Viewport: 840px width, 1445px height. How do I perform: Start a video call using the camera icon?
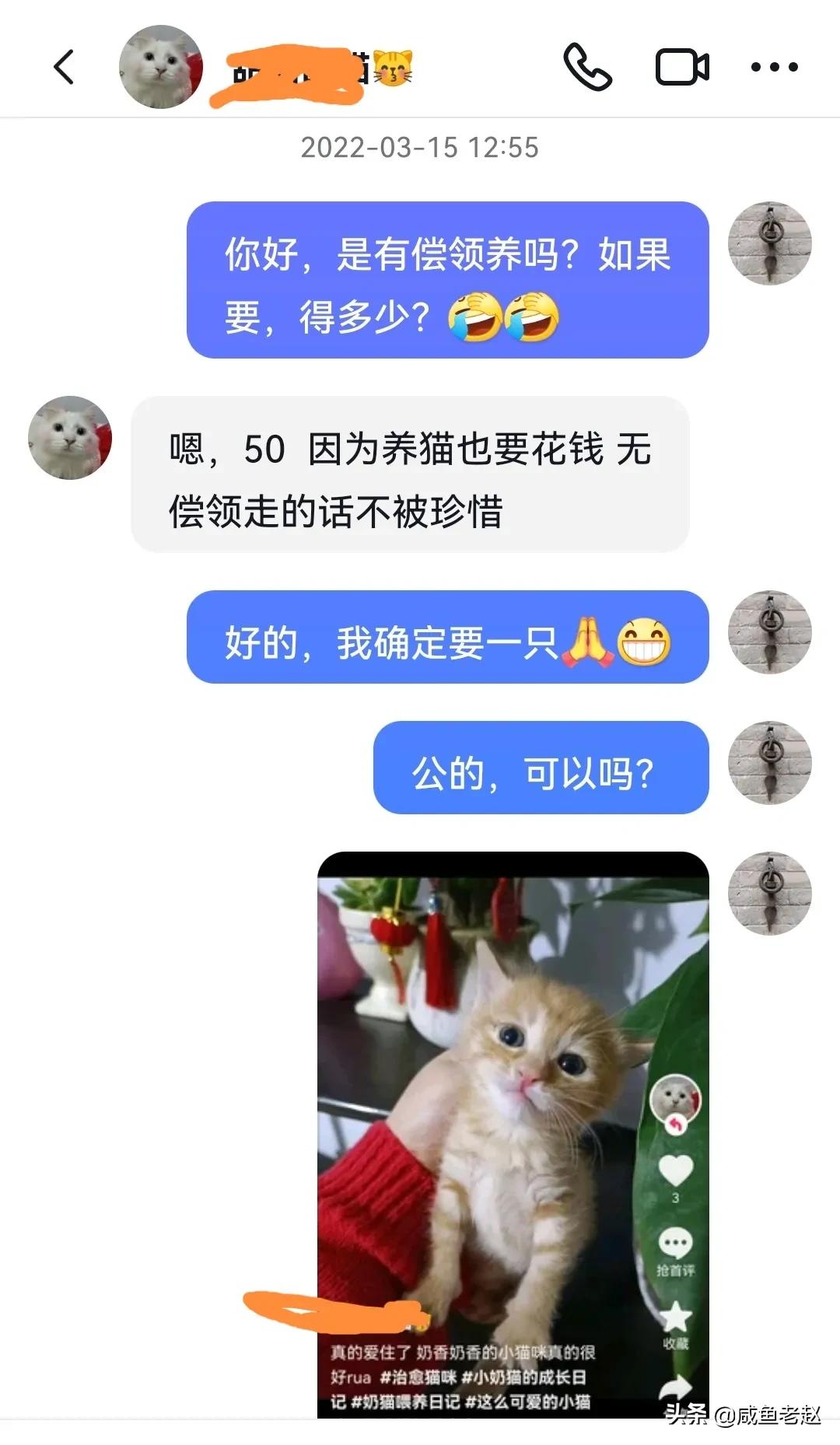point(683,66)
